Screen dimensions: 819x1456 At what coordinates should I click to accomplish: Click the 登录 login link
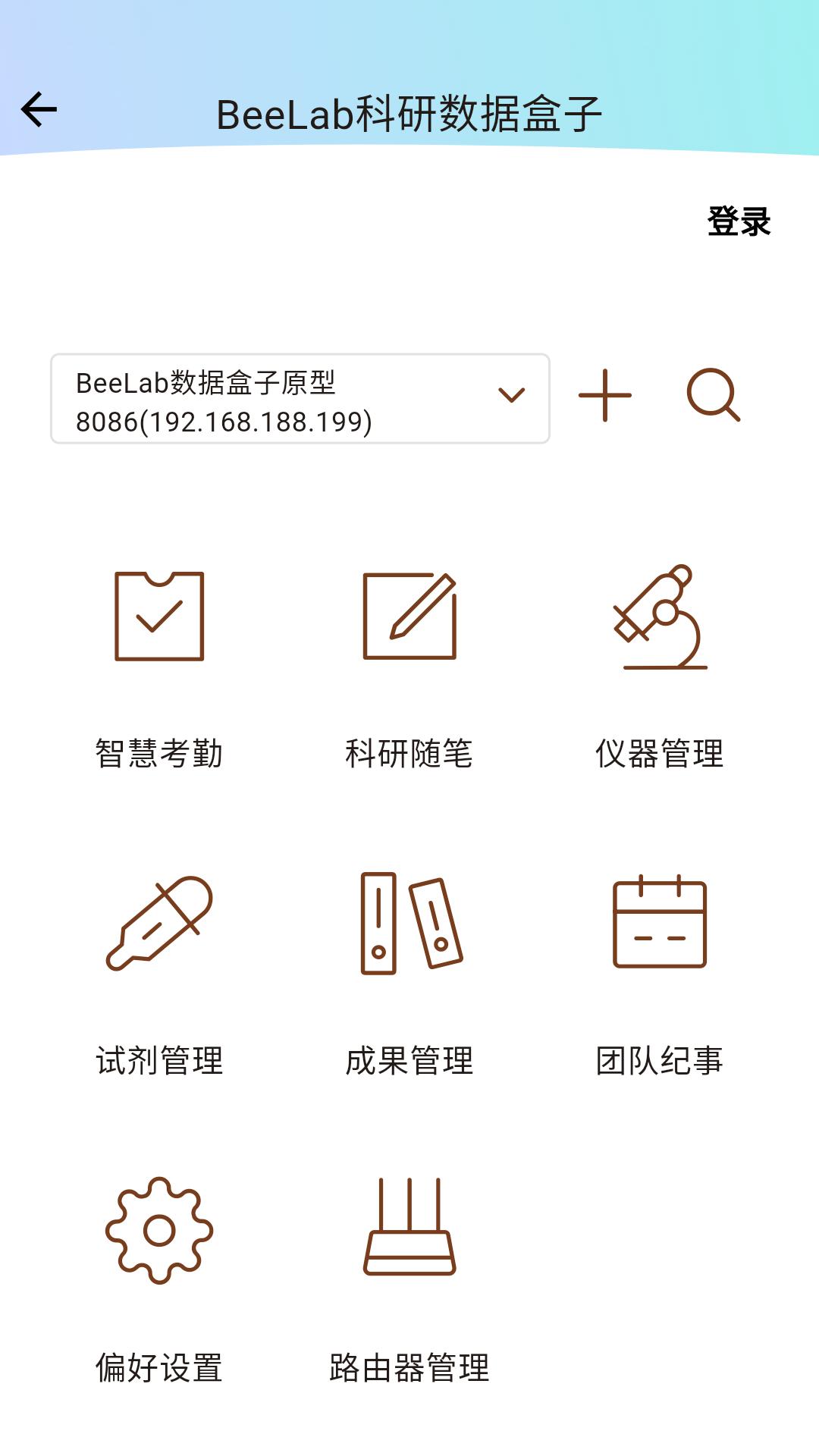[739, 221]
